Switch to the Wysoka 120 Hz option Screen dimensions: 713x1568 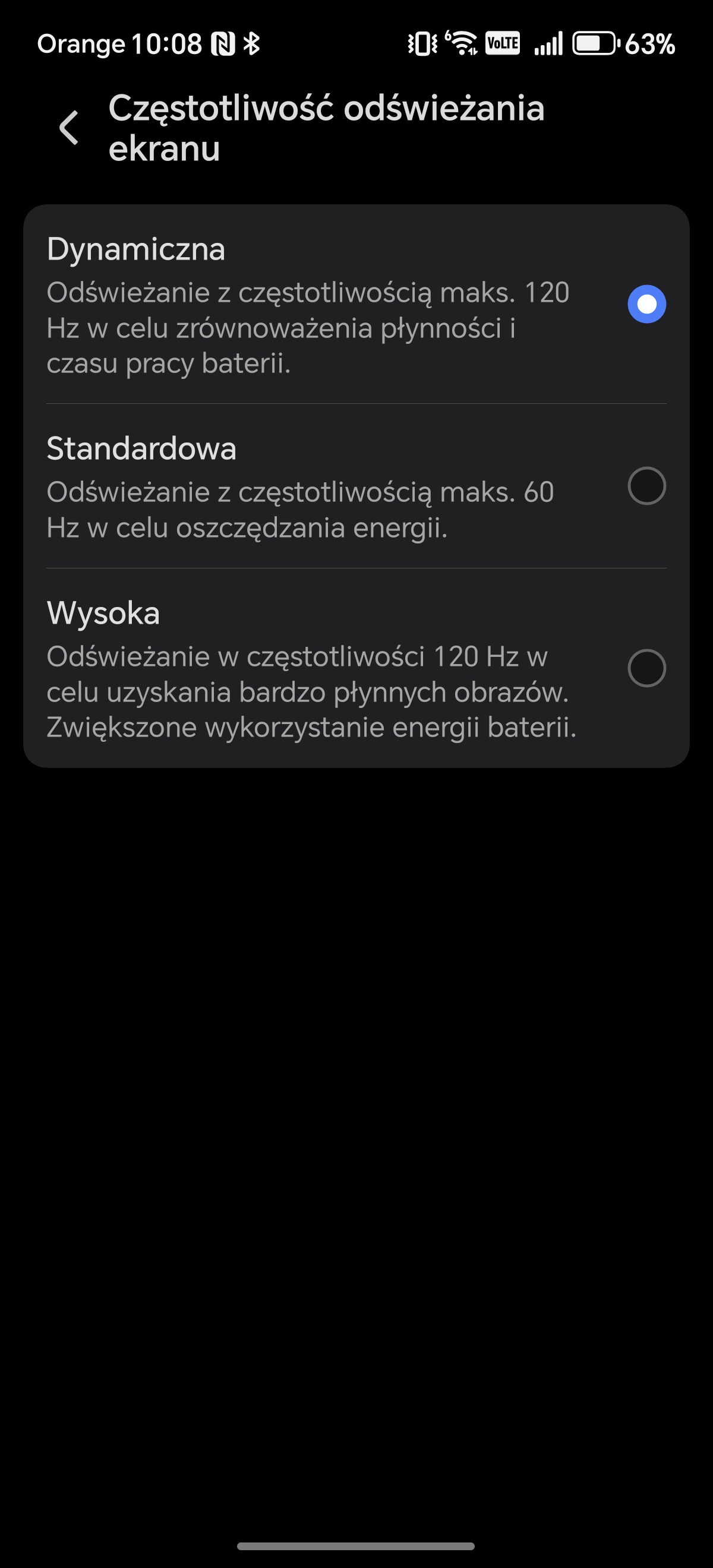646,668
